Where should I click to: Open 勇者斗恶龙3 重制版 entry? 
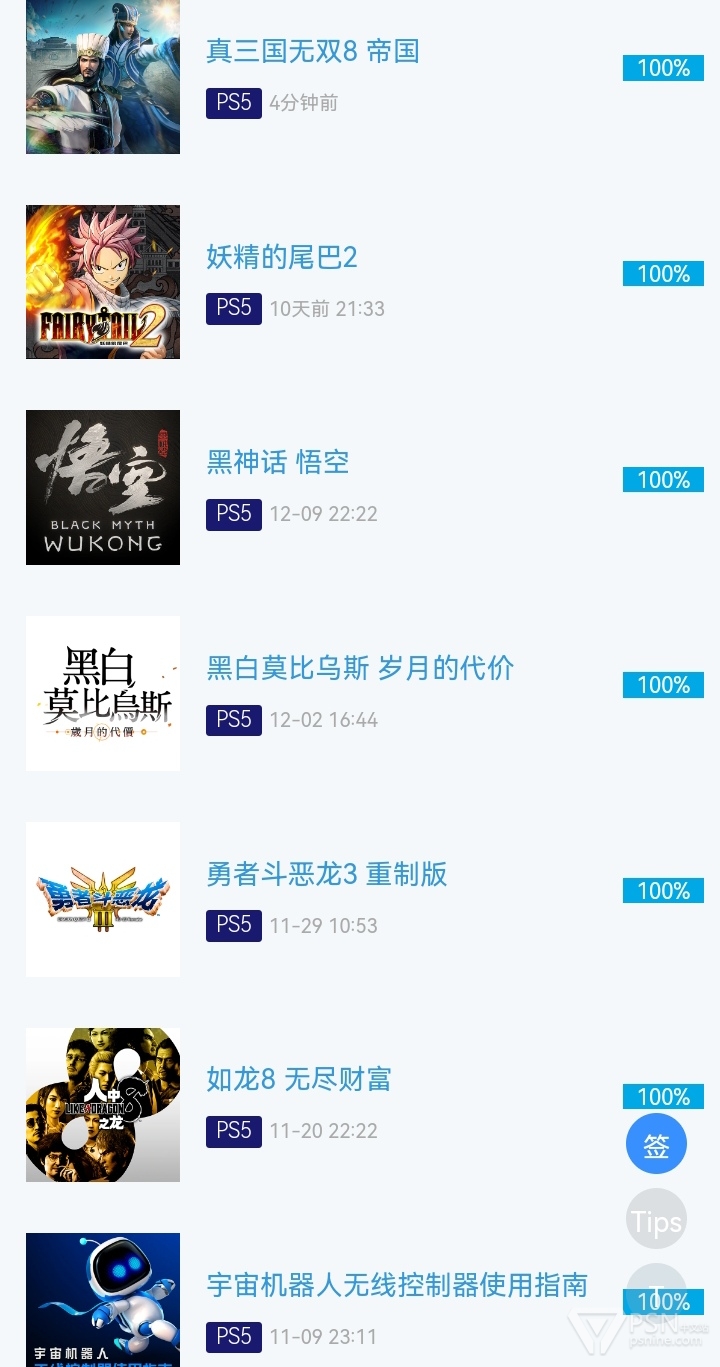point(327,874)
